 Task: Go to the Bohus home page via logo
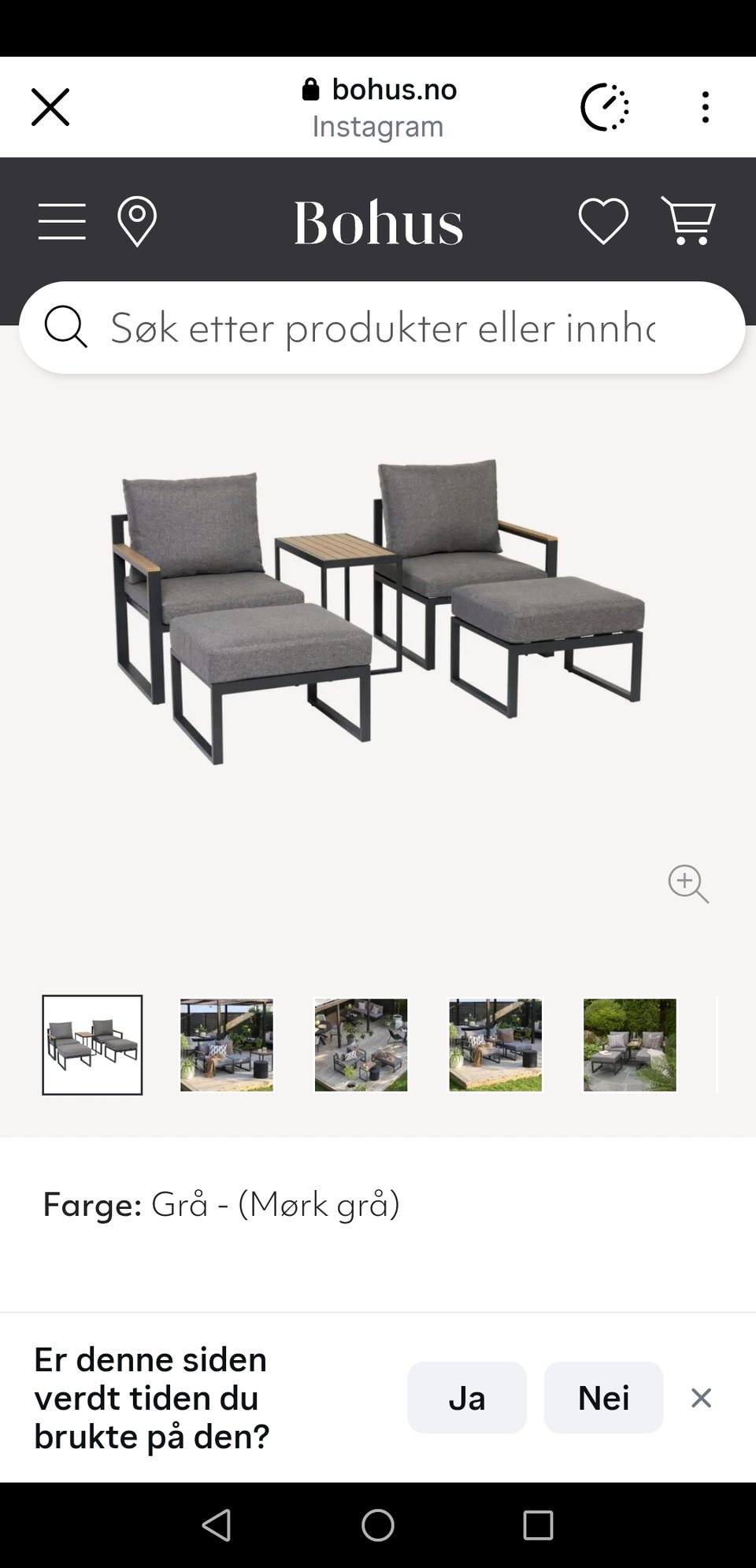coord(378,223)
